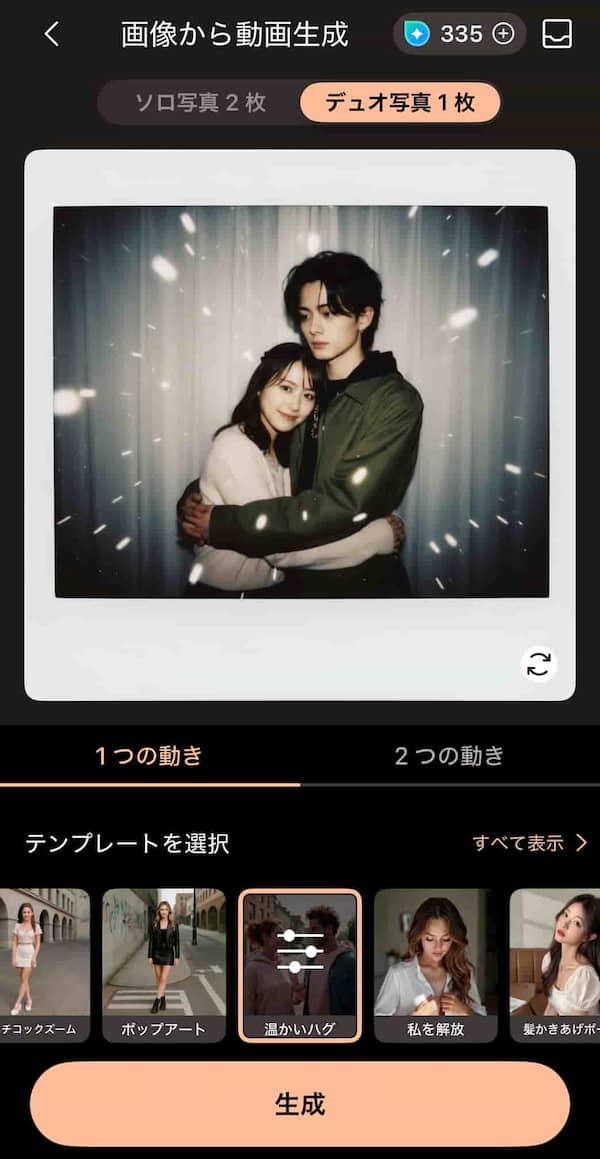The height and width of the screenshot is (1159, 600).
Task: Open すべて表示 to view all templates
Action: 529,843
